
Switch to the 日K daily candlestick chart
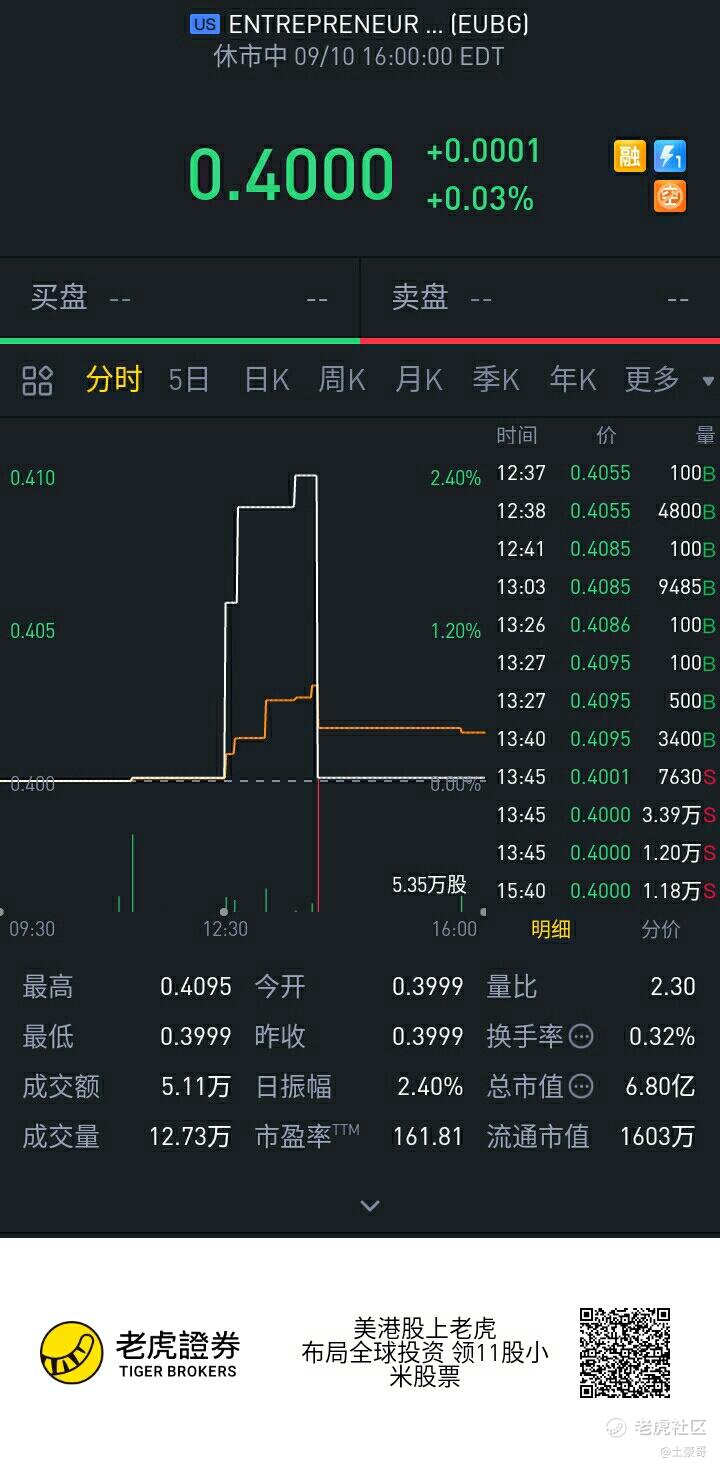(x=266, y=380)
